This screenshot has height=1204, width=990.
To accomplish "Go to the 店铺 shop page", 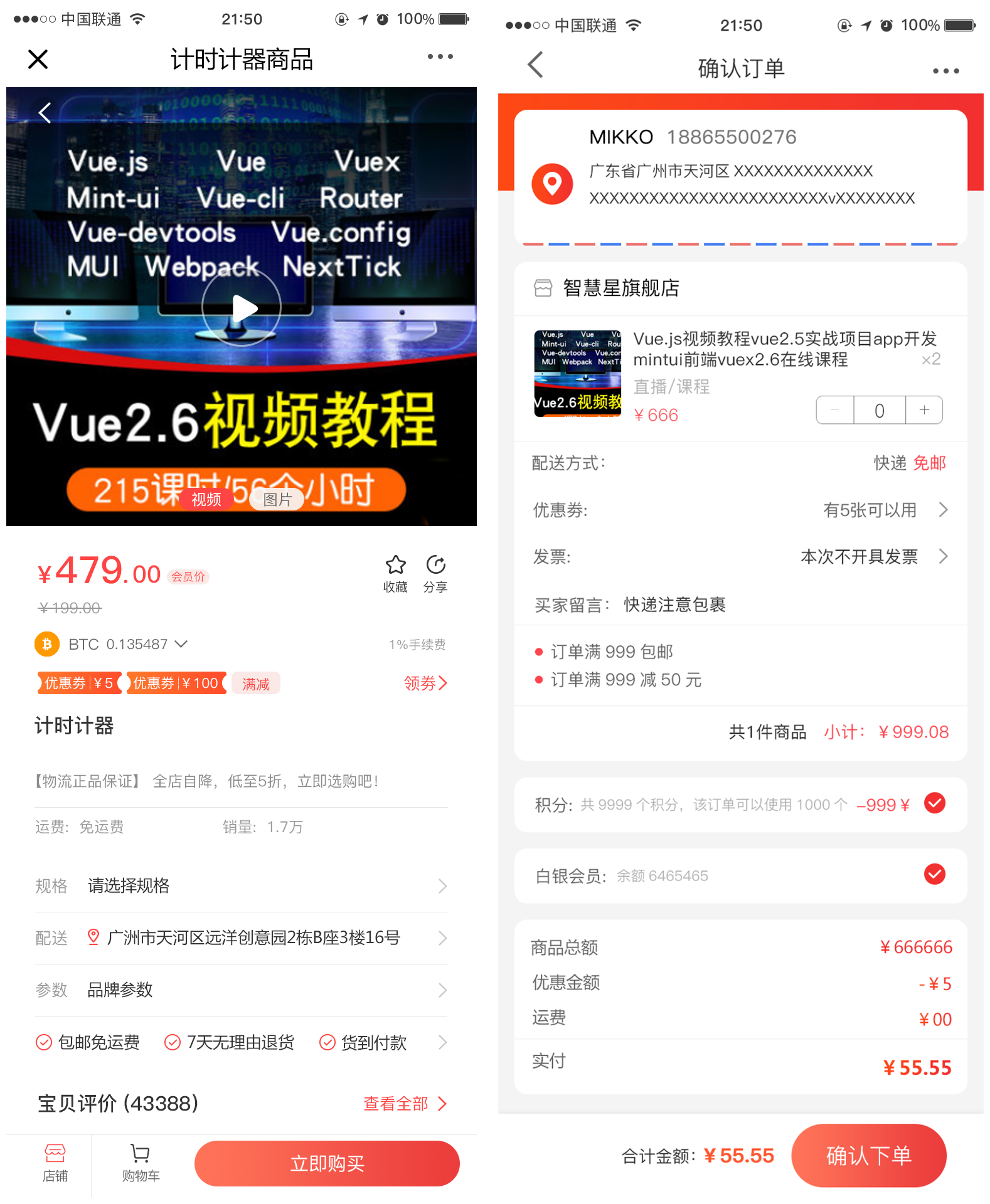I will (x=55, y=1162).
